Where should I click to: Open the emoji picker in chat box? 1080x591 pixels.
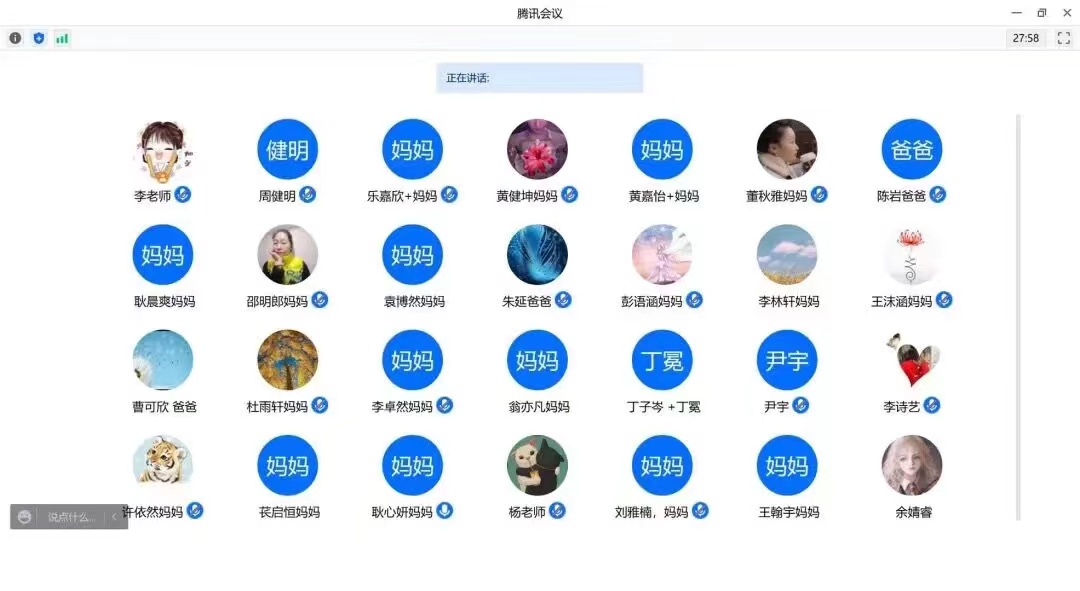24,517
